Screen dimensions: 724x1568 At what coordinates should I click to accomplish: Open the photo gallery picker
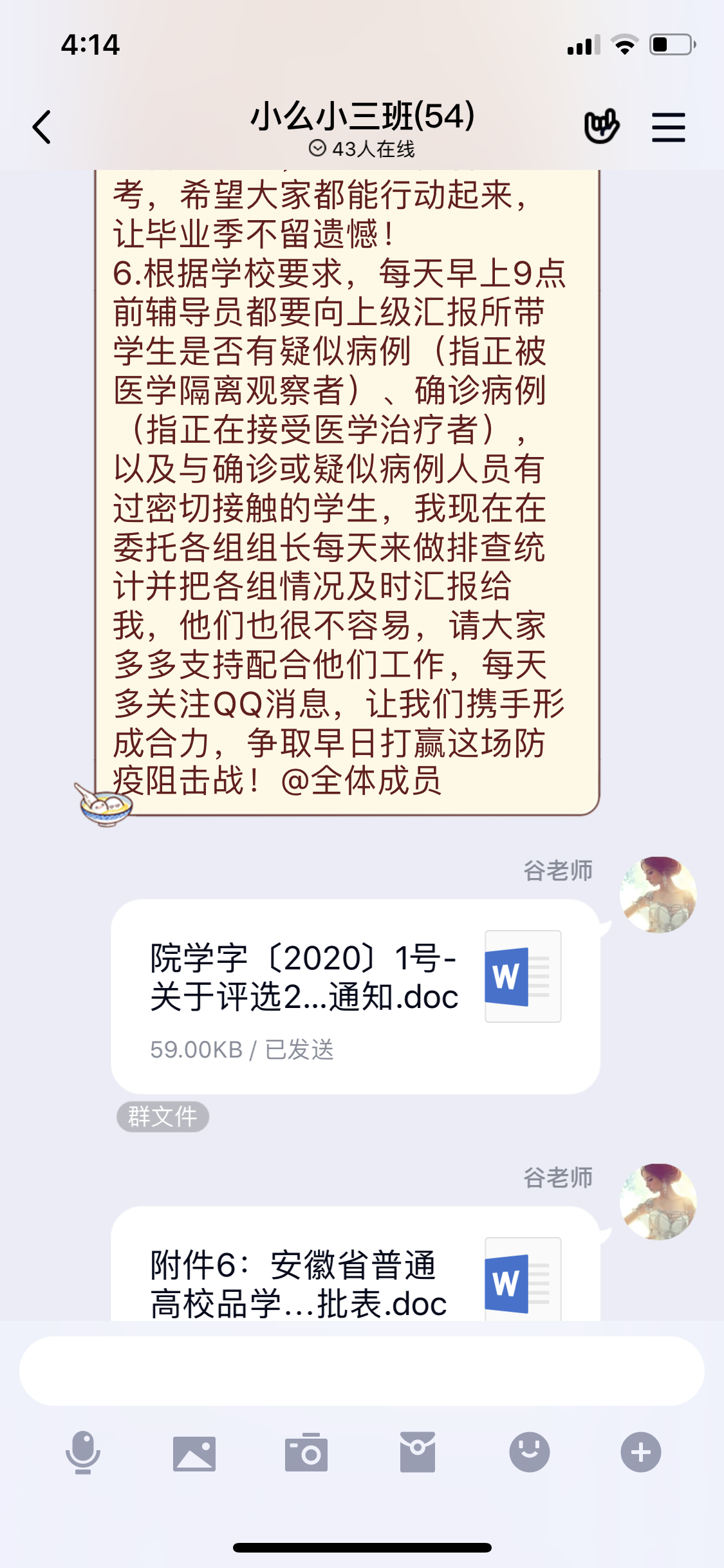pos(194,1453)
